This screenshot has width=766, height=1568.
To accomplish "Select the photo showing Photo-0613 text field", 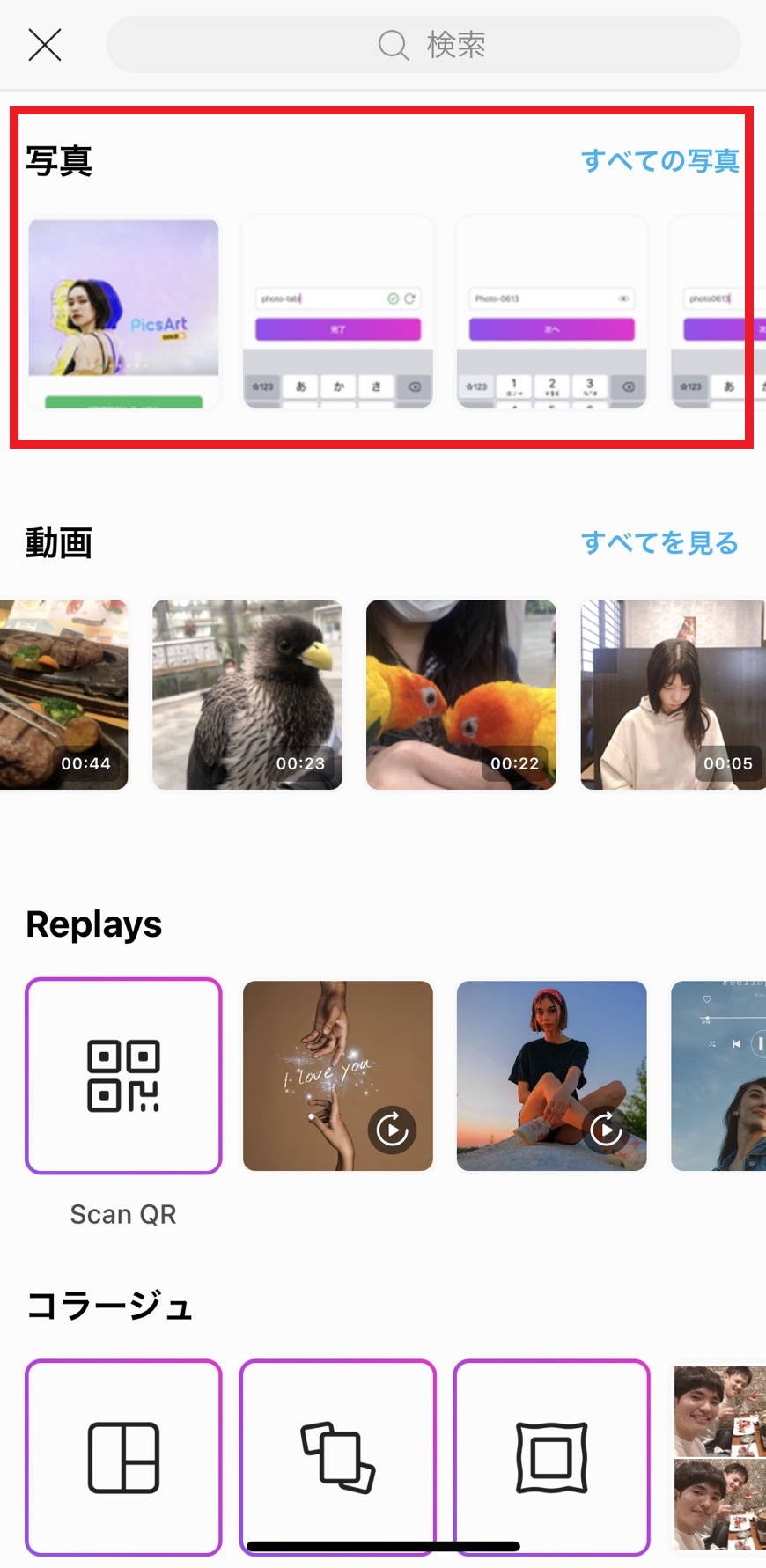I will point(551,313).
